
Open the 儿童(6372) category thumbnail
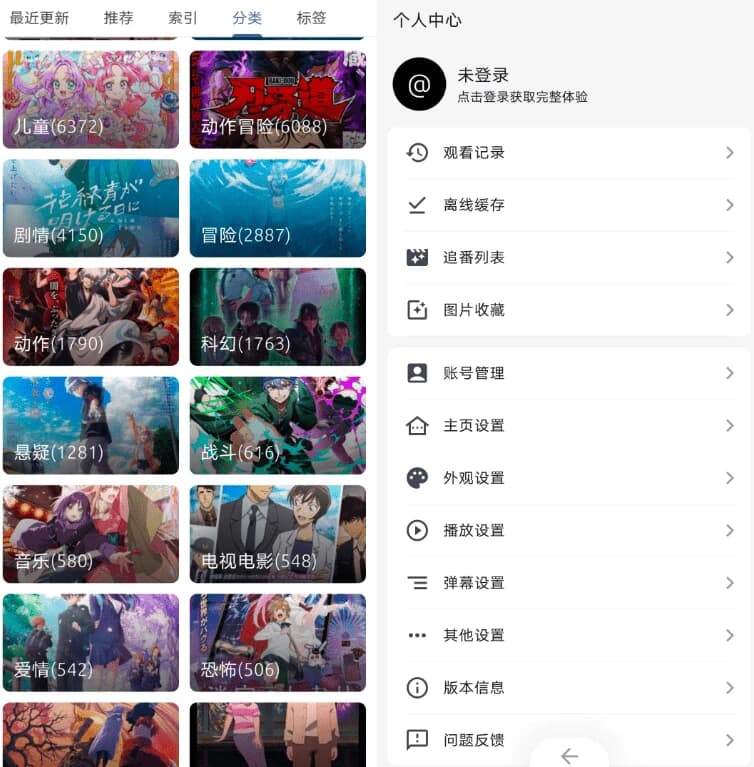90,99
